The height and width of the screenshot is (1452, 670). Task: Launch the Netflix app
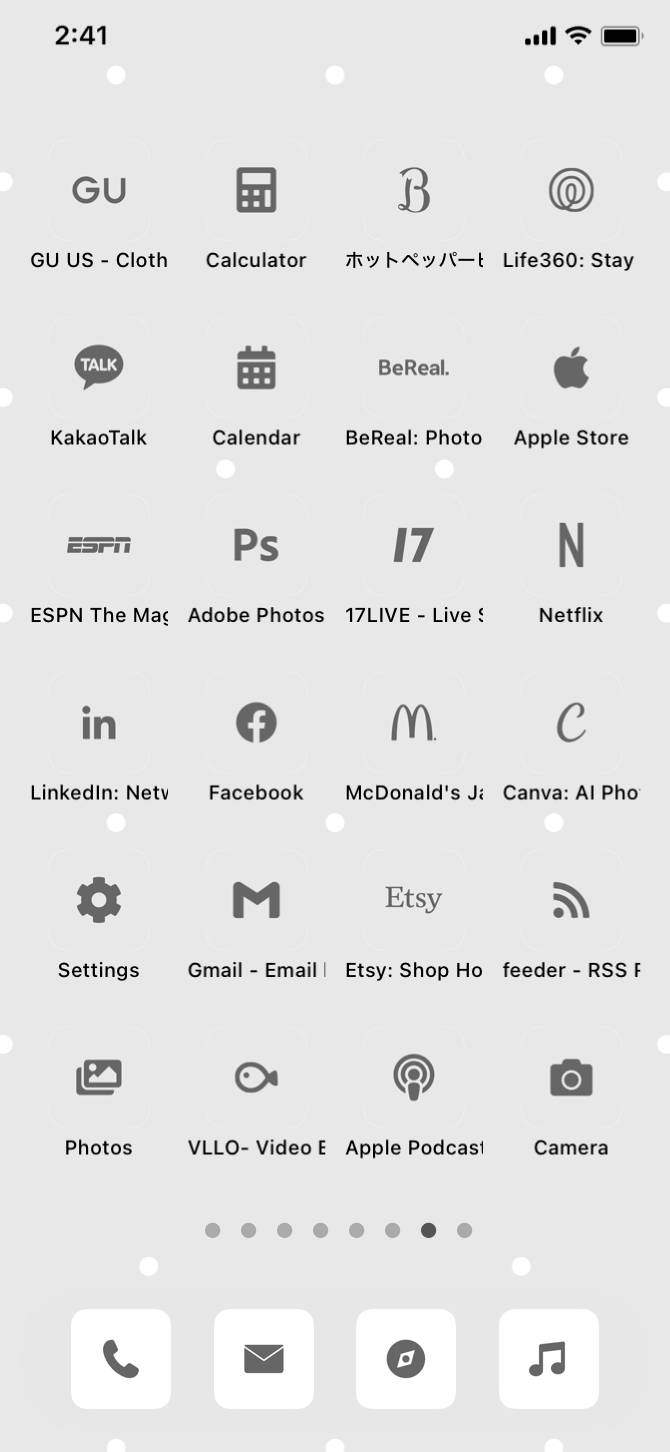pyautogui.click(x=571, y=545)
